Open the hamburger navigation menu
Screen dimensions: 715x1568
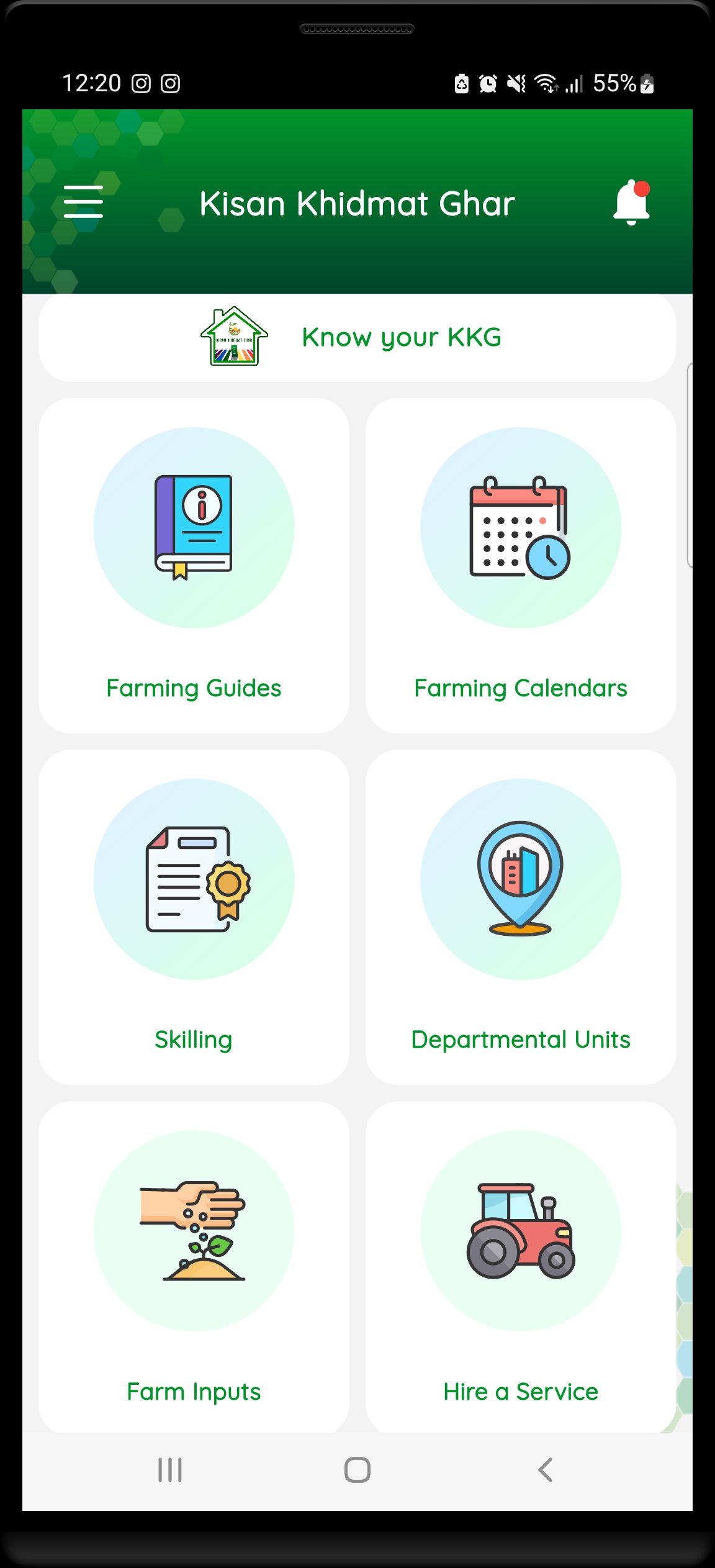pyautogui.click(x=84, y=202)
